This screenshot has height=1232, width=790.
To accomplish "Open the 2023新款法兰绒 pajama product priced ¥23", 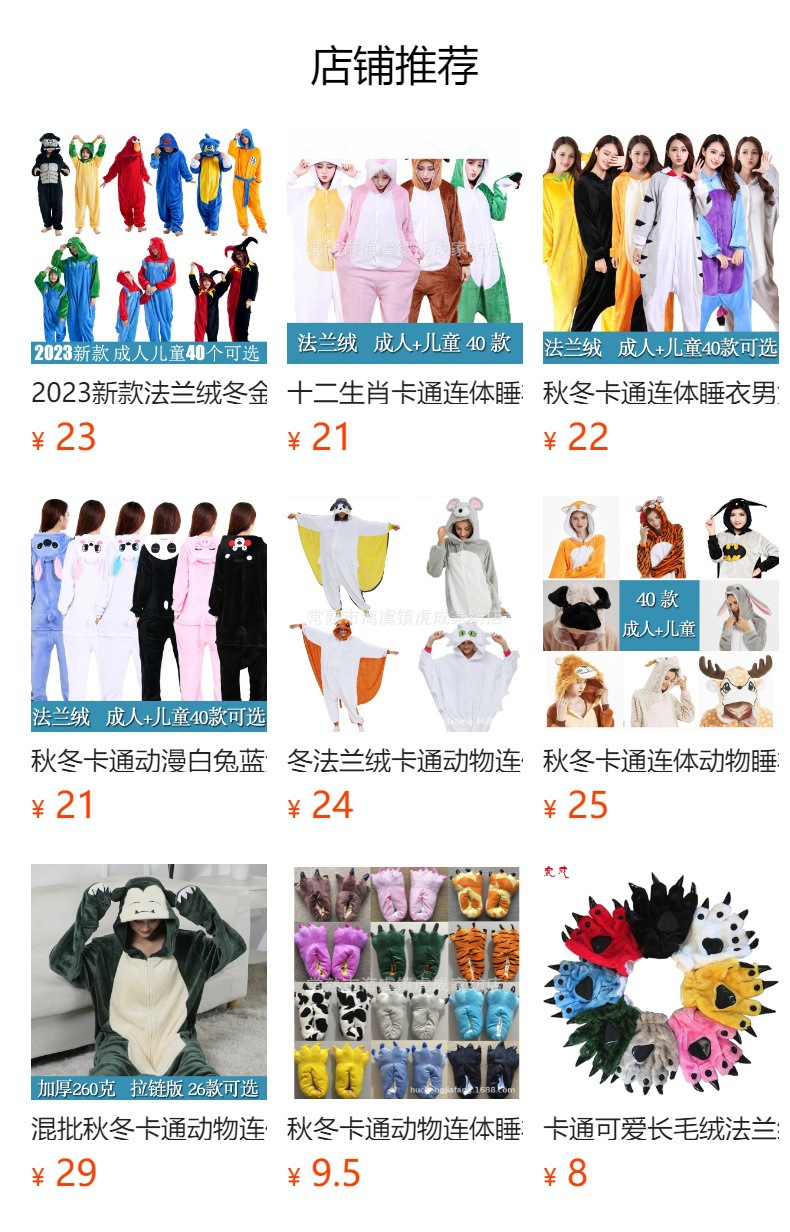I will [149, 246].
